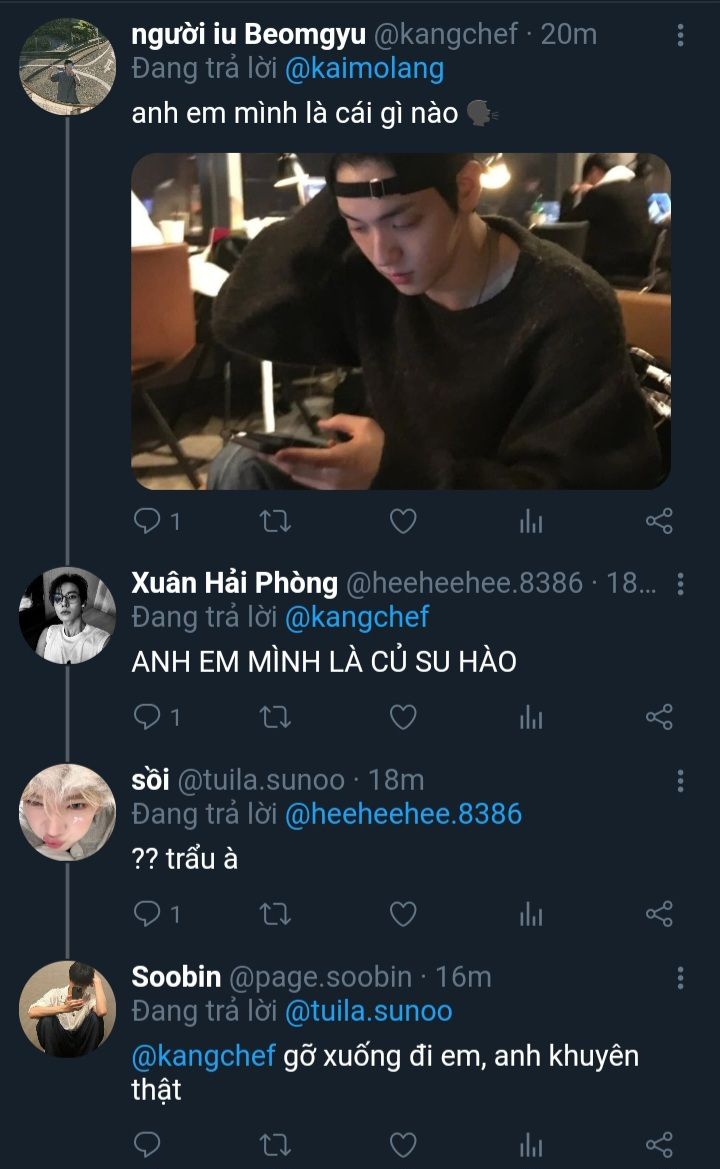Viewport: 720px width, 1169px height.
Task: View analytics on Xuân Hải Phòng's reply
Action: [531, 717]
